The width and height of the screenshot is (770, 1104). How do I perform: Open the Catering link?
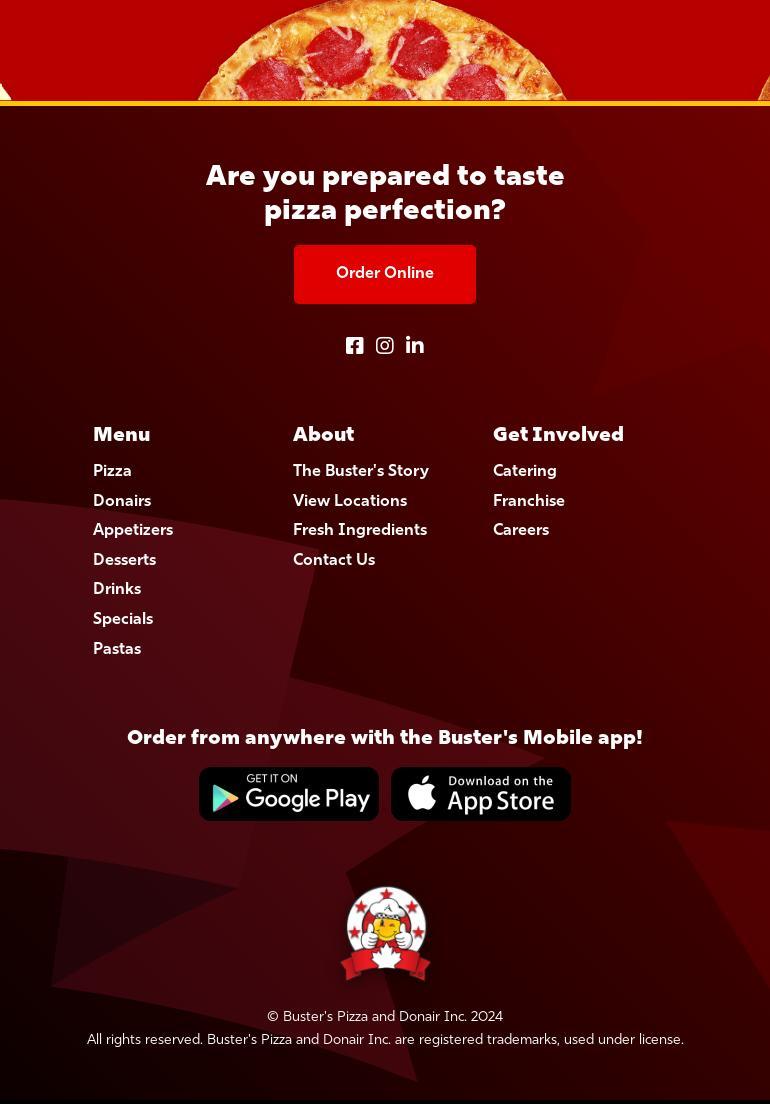point(525,471)
